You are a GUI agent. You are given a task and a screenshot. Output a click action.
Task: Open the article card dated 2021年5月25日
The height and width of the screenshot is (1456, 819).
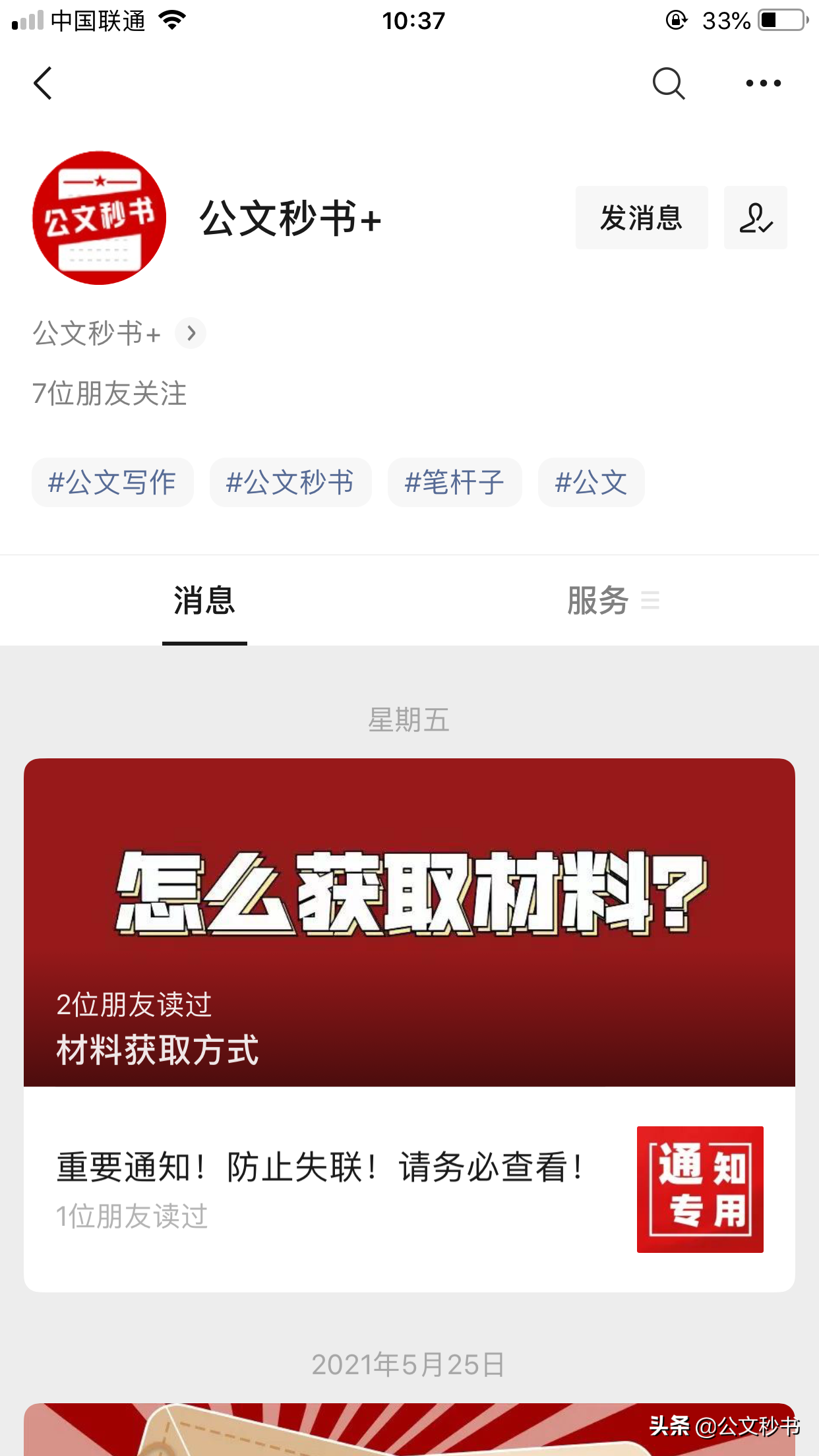(x=409, y=1430)
